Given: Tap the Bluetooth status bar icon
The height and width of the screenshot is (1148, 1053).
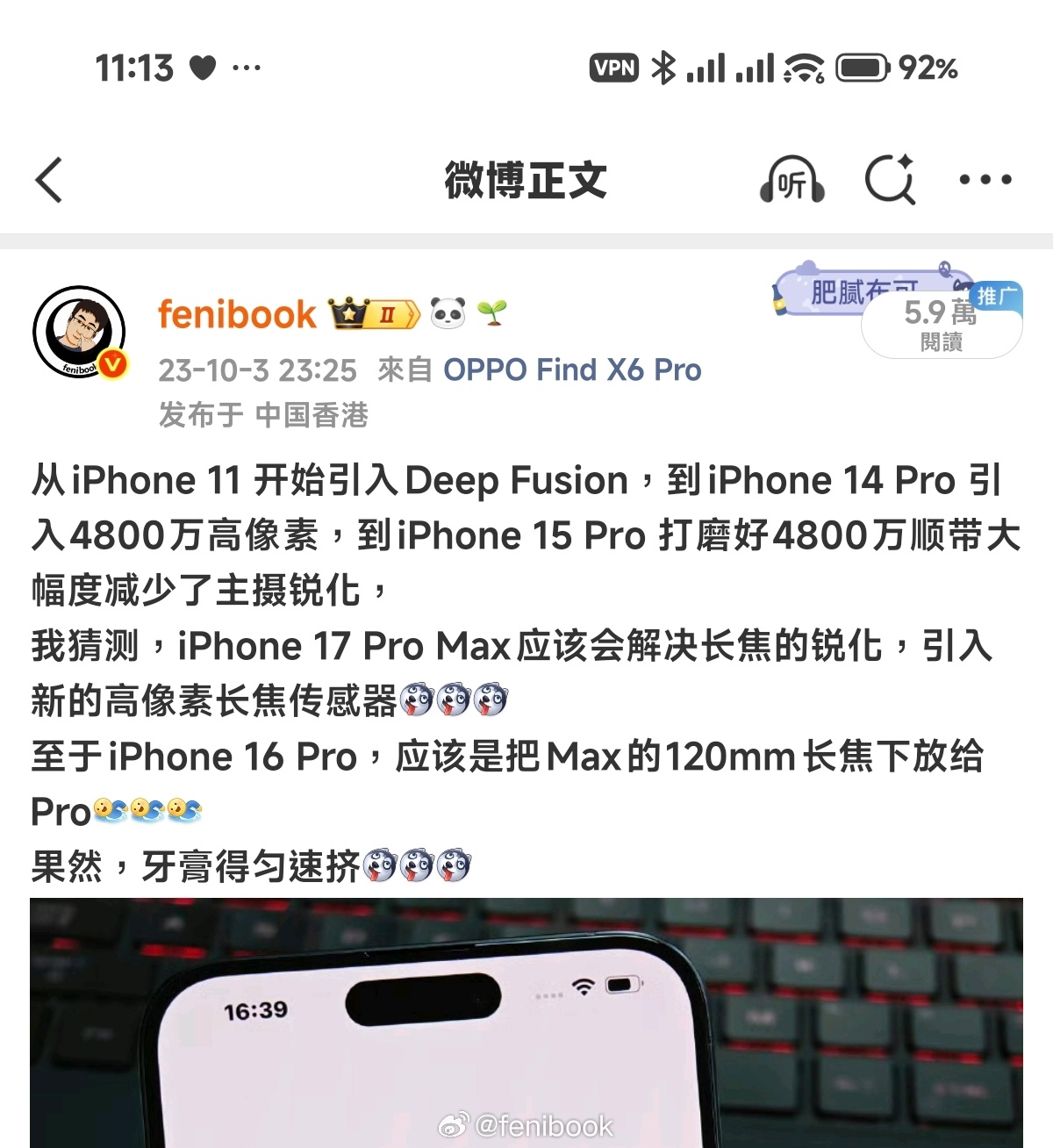Looking at the screenshot, I should (663, 67).
